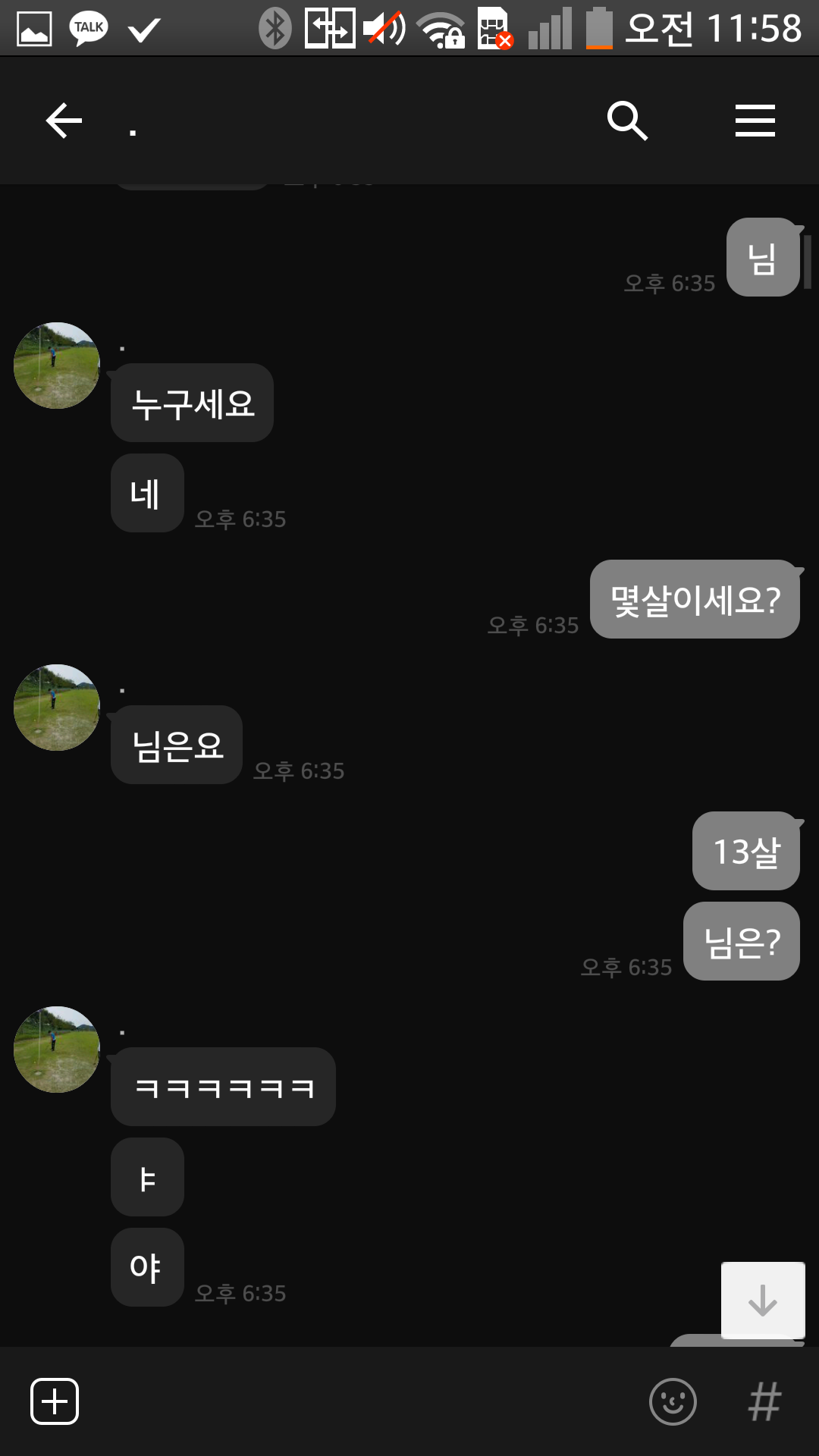Screen dimensions: 819x1456
Task: Jump to the latest message
Action: [762, 1300]
